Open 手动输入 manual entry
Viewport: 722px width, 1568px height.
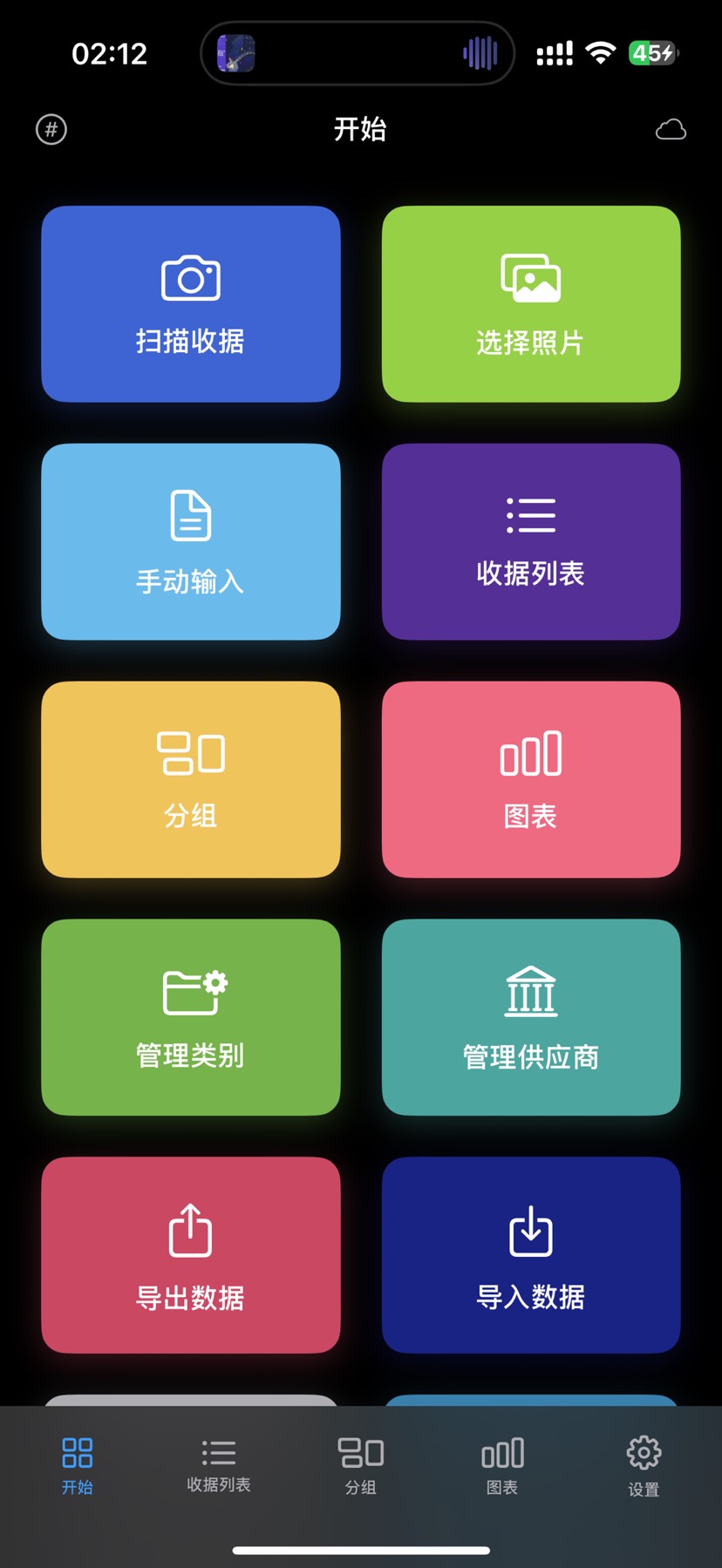(190, 542)
